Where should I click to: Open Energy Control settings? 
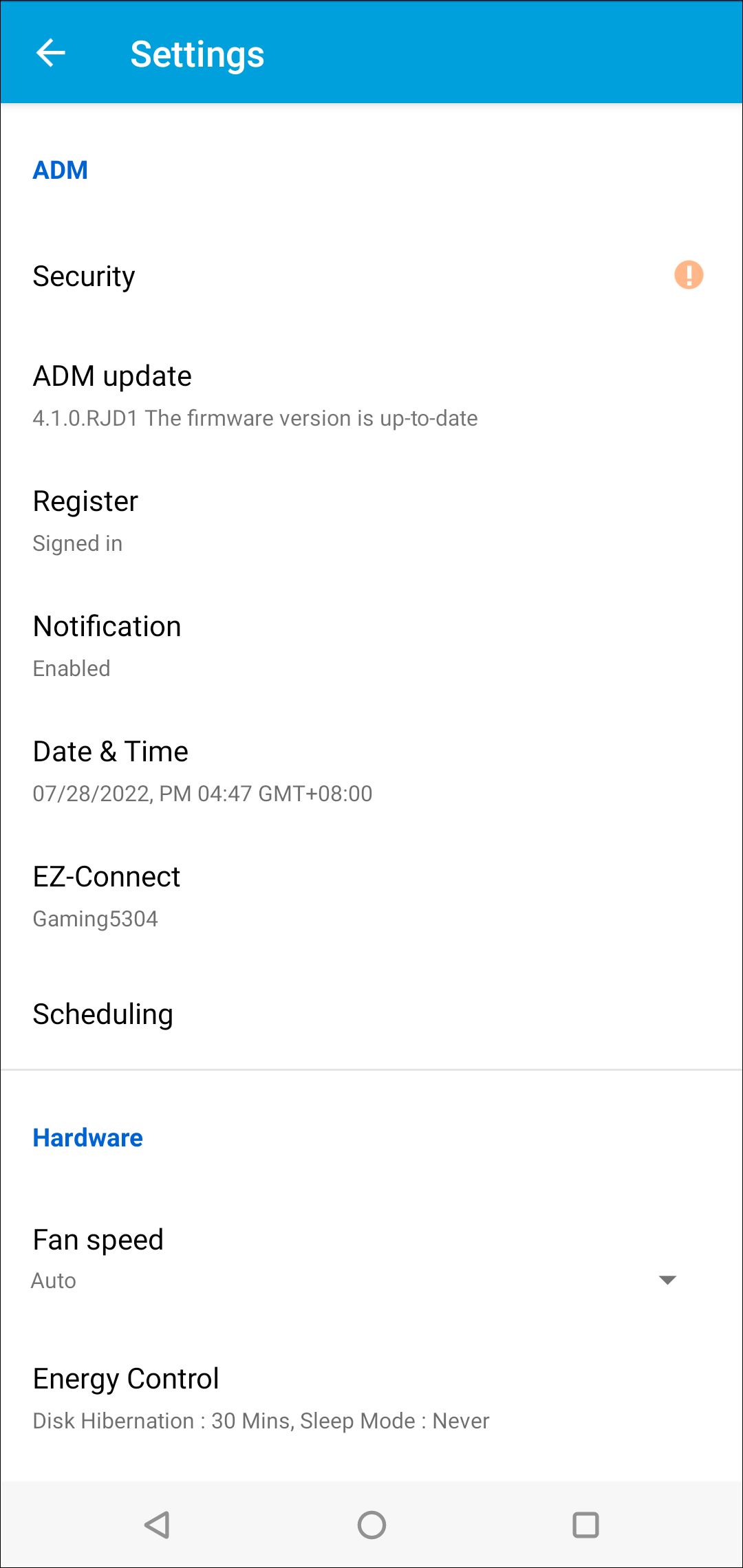pyautogui.click(x=371, y=1399)
